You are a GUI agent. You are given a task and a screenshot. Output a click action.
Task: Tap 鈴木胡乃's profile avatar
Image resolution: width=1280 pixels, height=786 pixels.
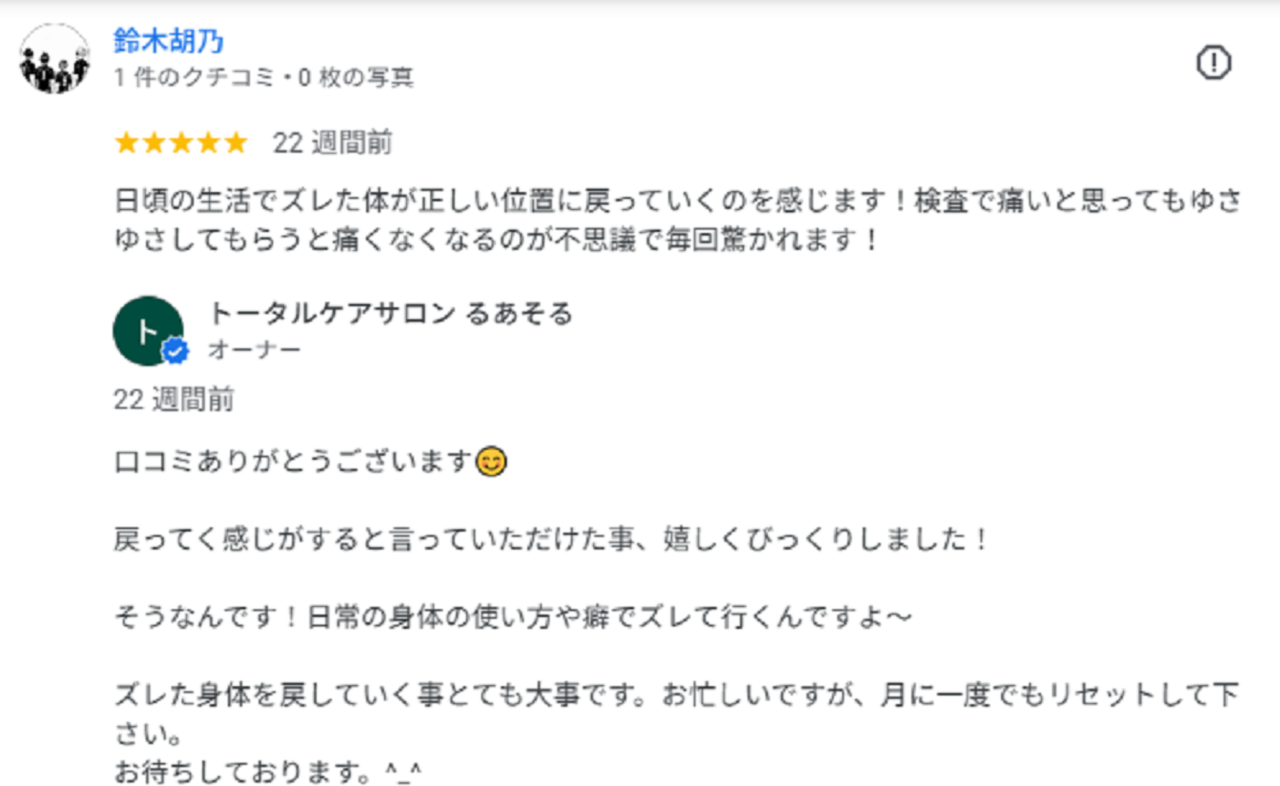pyautogui.click(x=54, y=59)
